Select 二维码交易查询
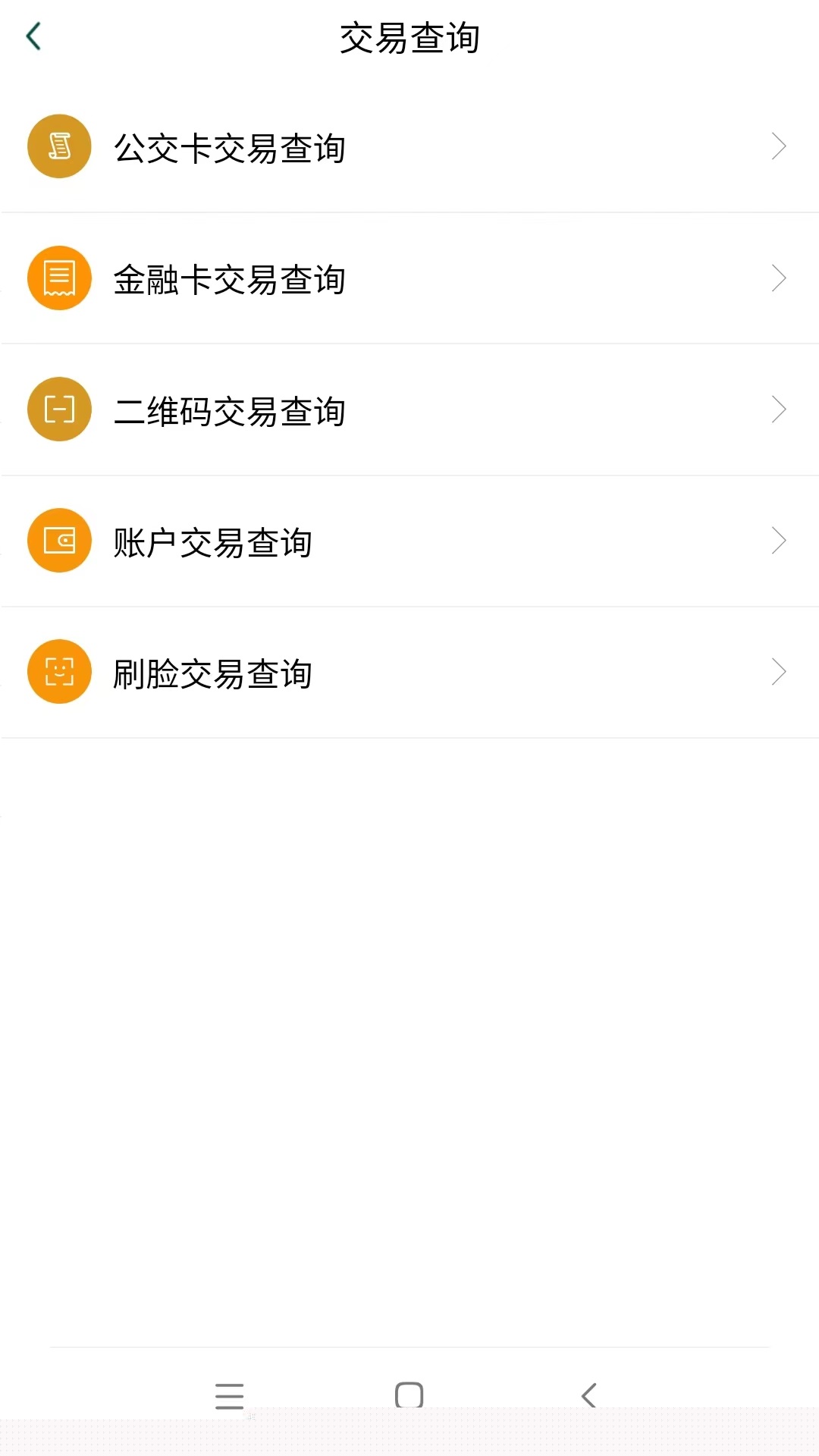The width and height of the screenshot is (819, 1456). 409,410
